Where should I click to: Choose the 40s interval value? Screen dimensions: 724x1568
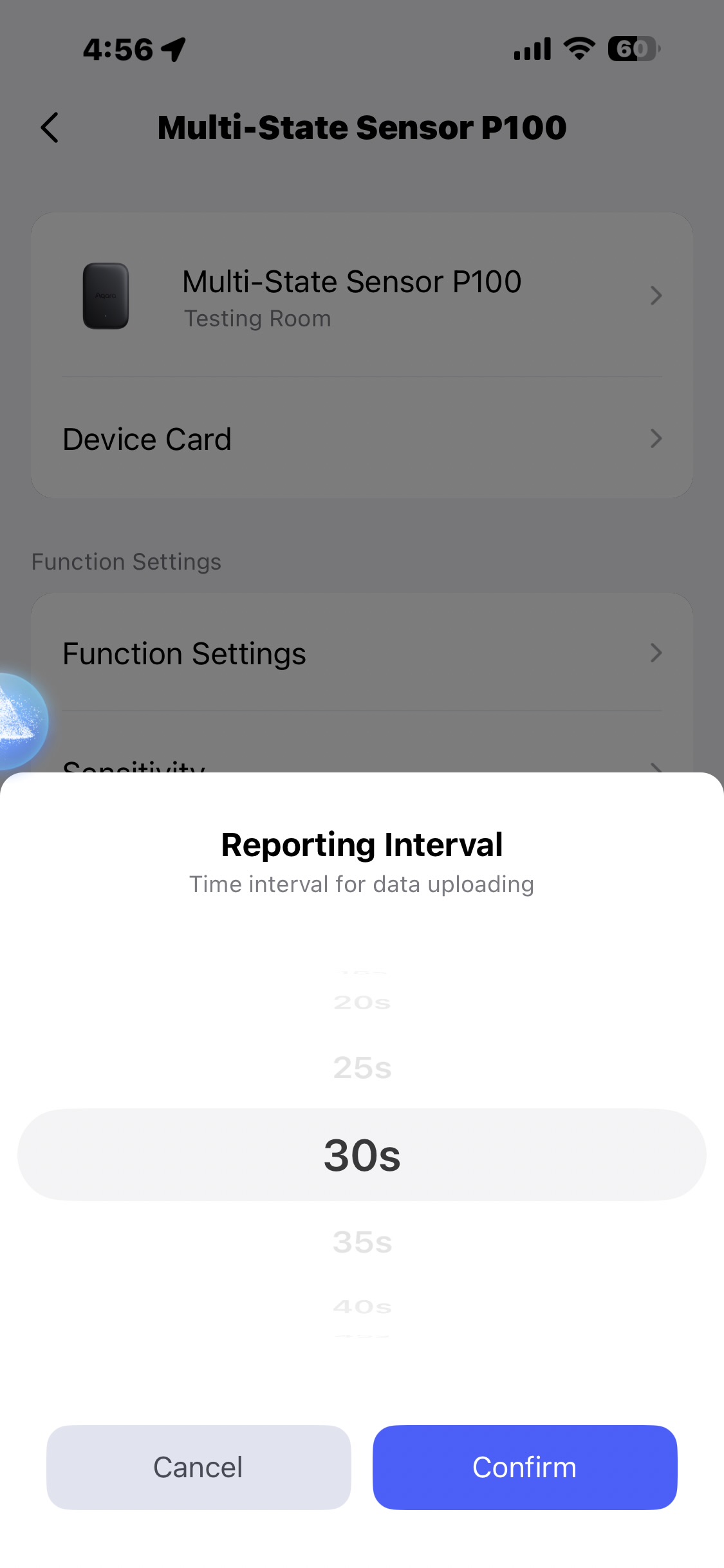362,1307
